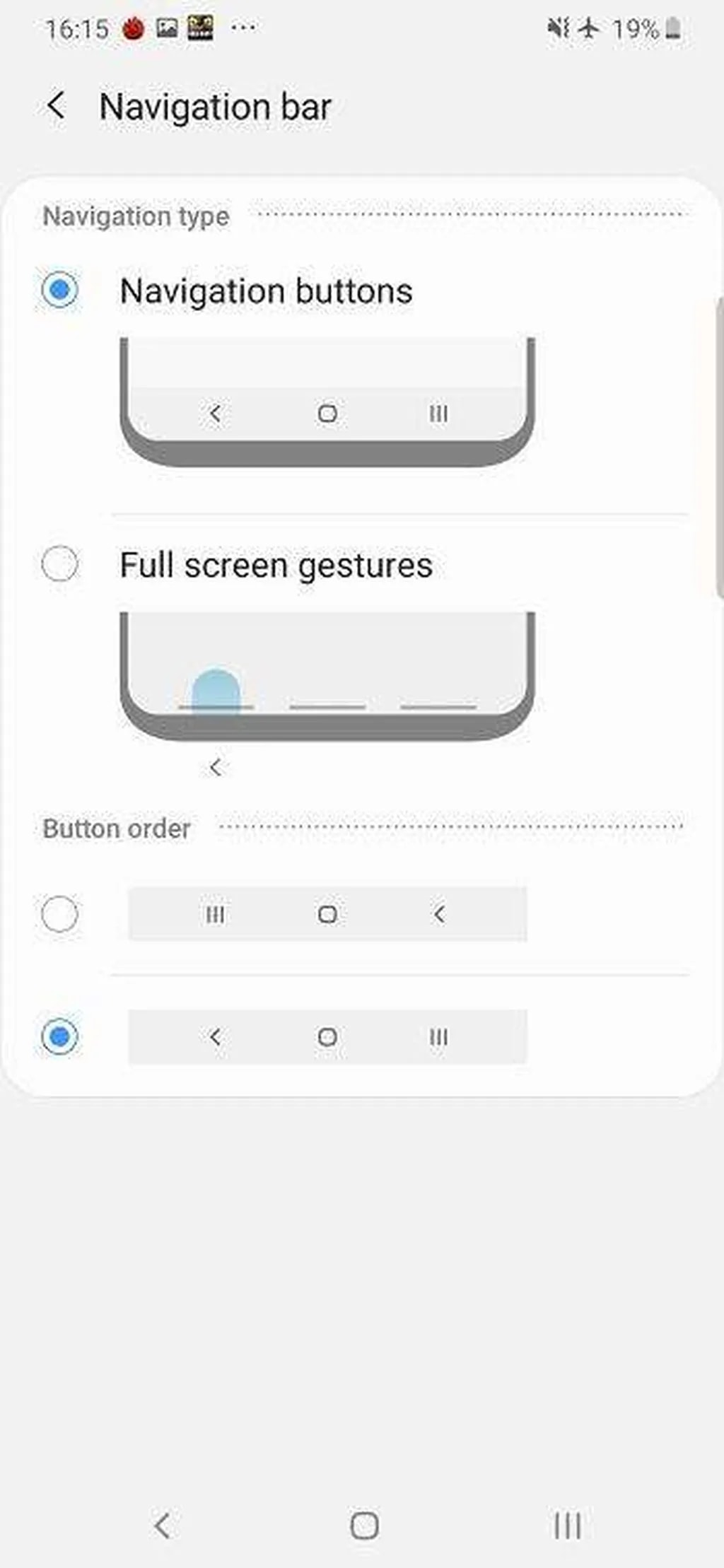
Task: Open recent apps from system bar
Action: 567,1525
